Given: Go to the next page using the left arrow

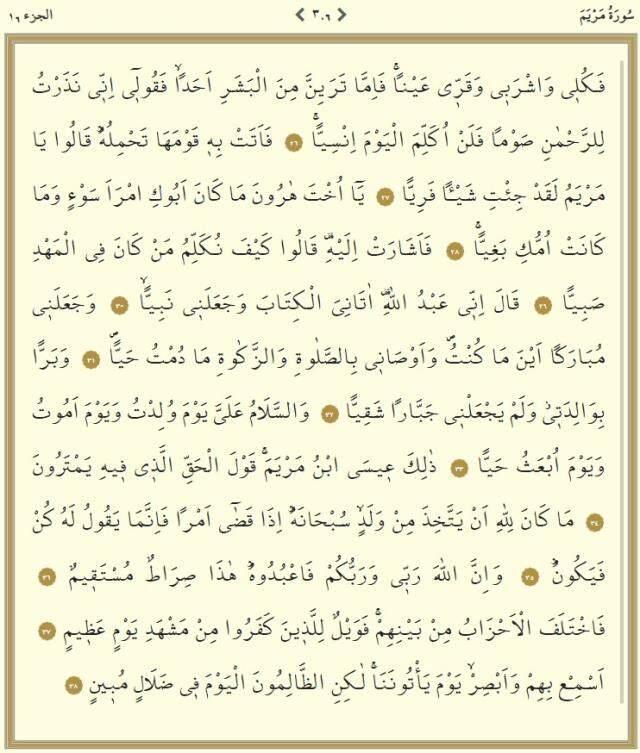Looking at the screenshot, I should coord(299,13).
